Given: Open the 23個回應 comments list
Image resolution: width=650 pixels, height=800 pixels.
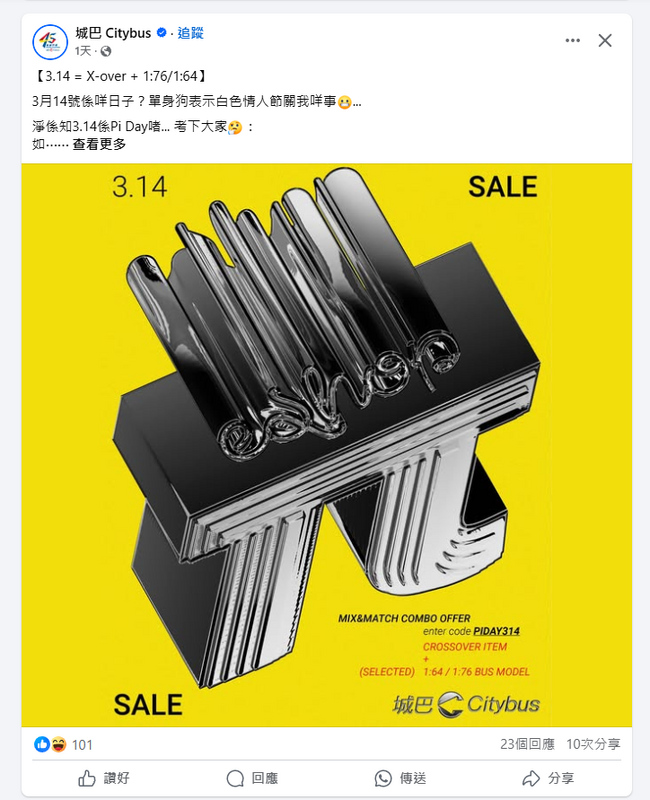Looking at the screenshot, I should coord(527,744).
